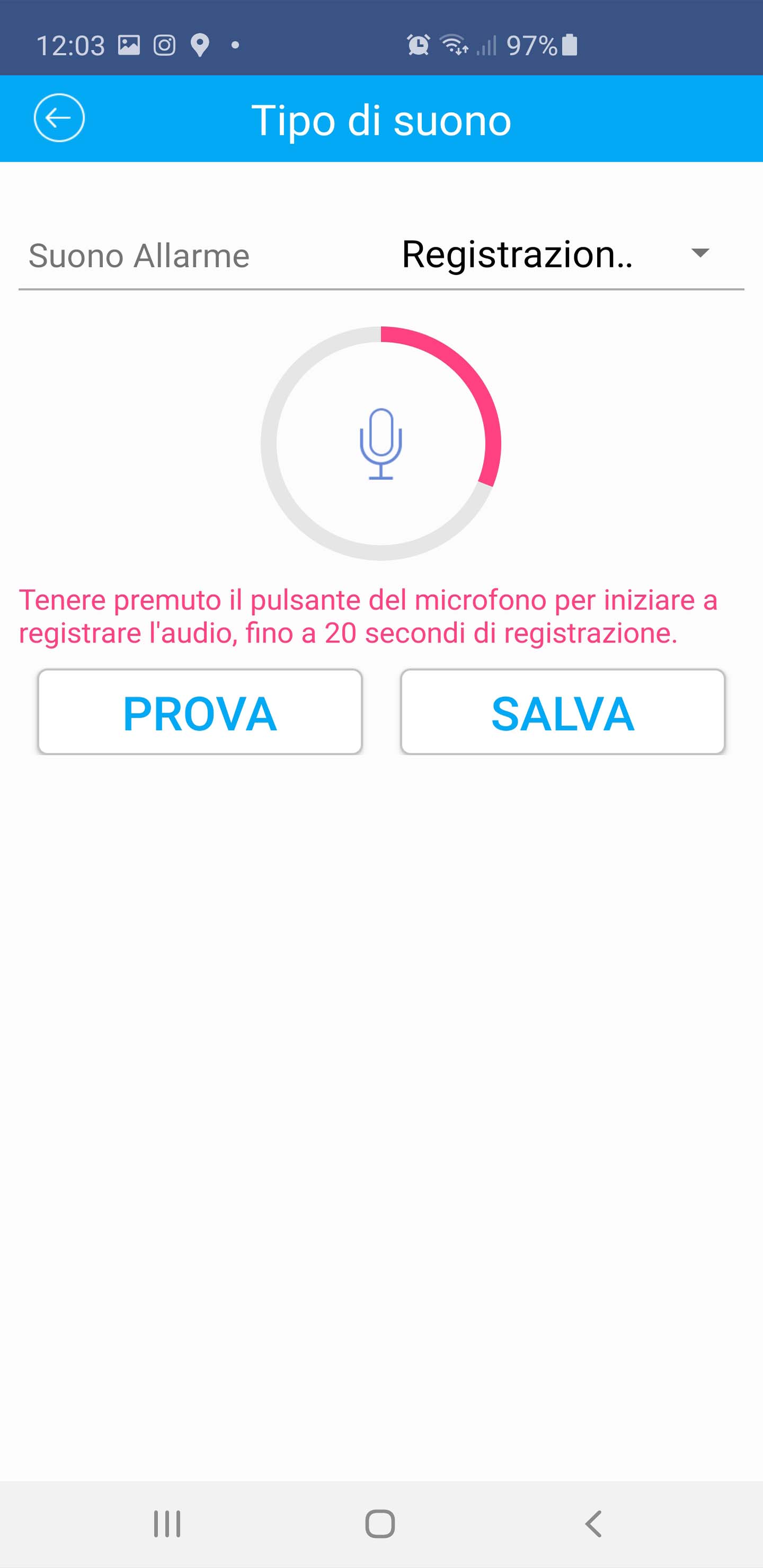Save the alarm sound with SALVA
Image resolution: width=763 pixels, height=1568 pixels.
(563, 712)
